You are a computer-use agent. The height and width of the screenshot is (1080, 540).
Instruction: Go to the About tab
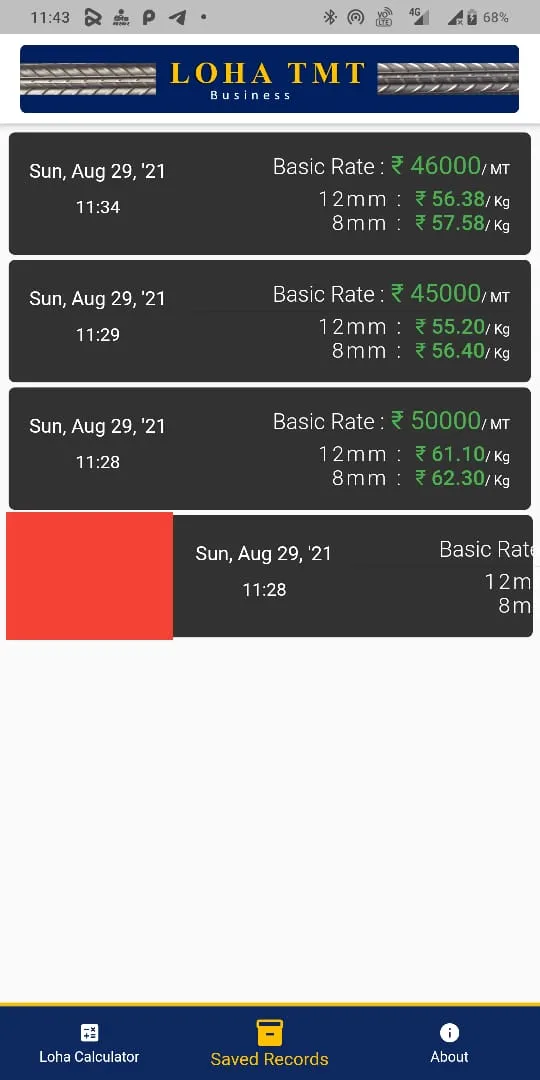click(449, 1043)
